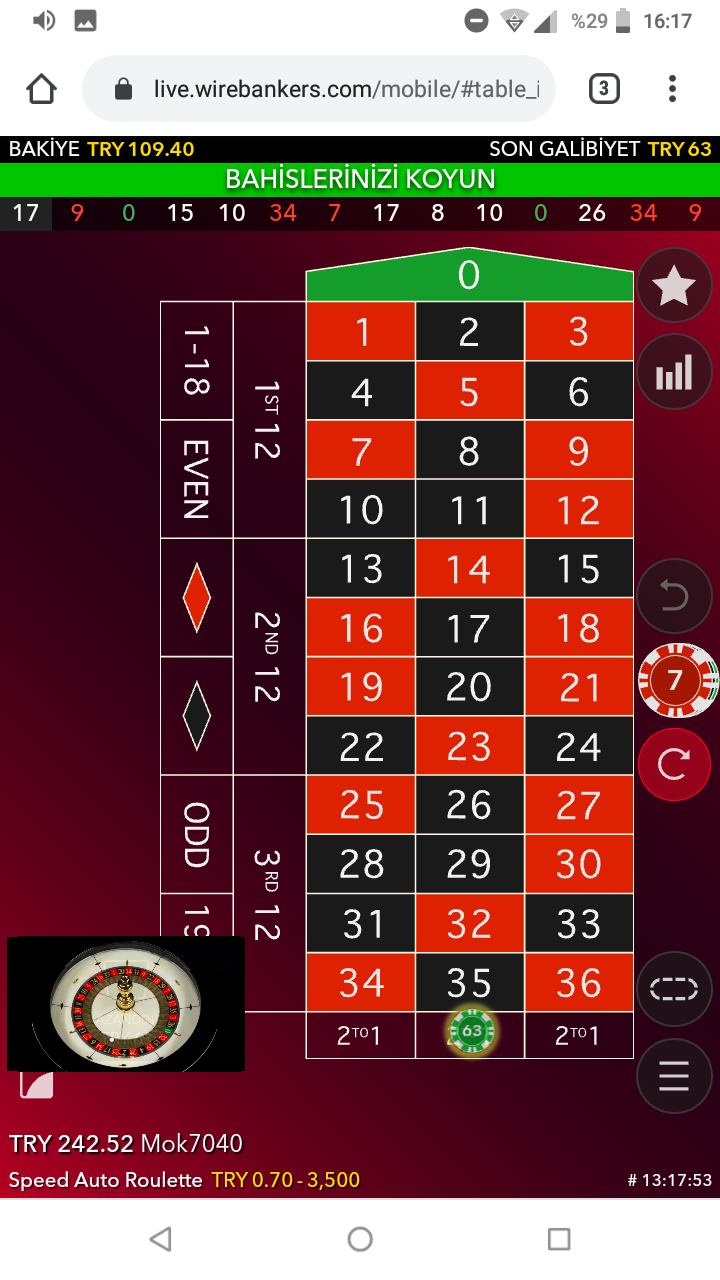Open the browser tab switcher
Screen dimensions: 720x1280
click(603, 90)
